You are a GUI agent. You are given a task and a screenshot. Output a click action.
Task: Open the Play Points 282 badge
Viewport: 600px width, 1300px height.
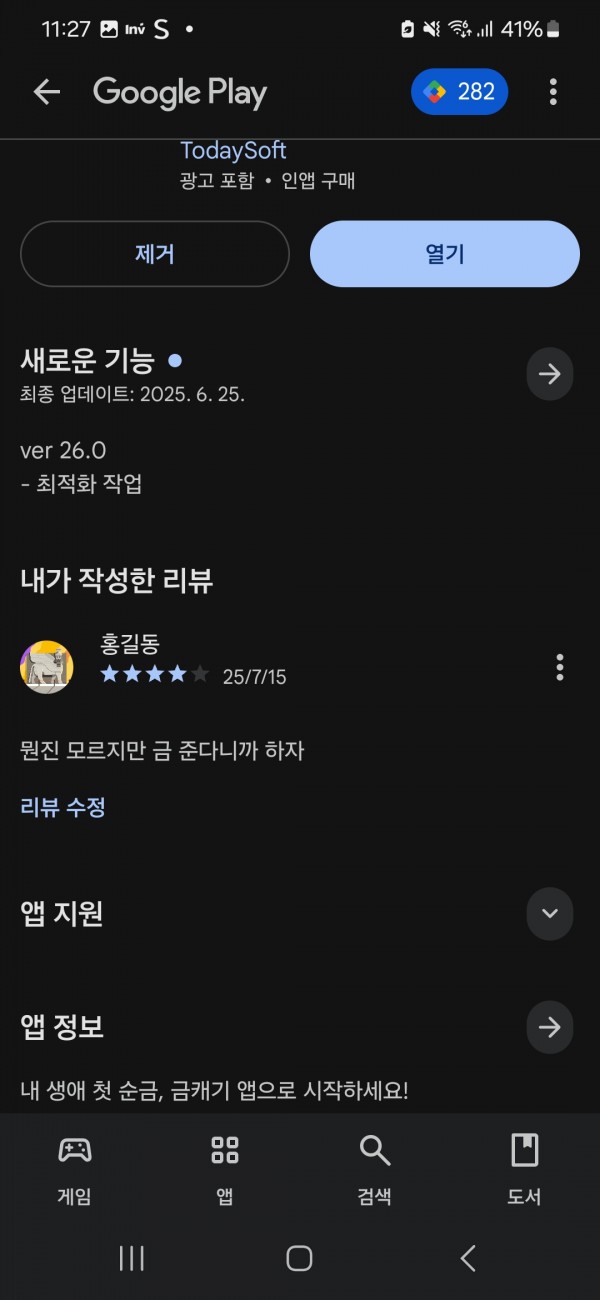459,93
